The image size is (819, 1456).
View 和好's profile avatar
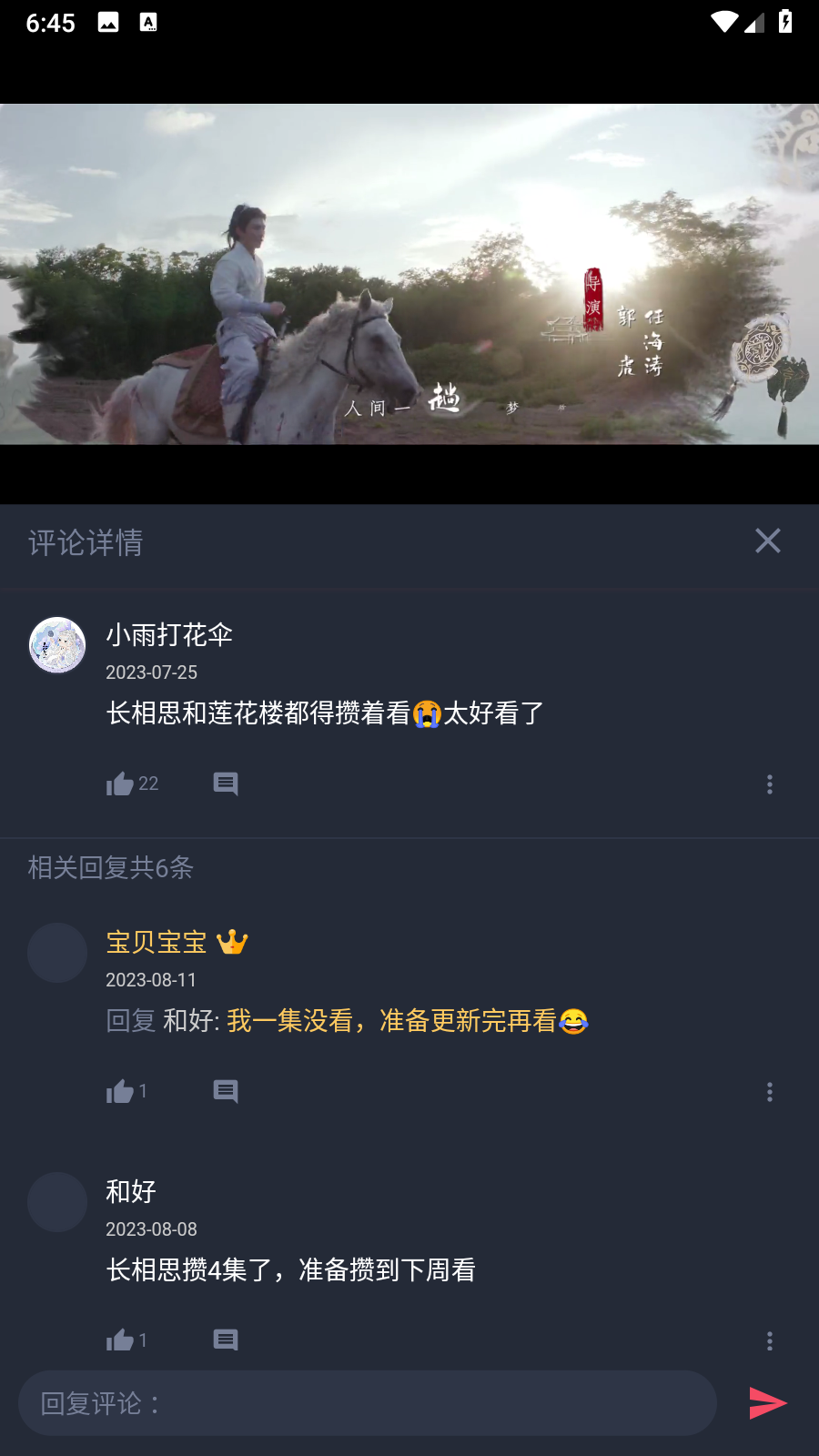[57, 1202]
